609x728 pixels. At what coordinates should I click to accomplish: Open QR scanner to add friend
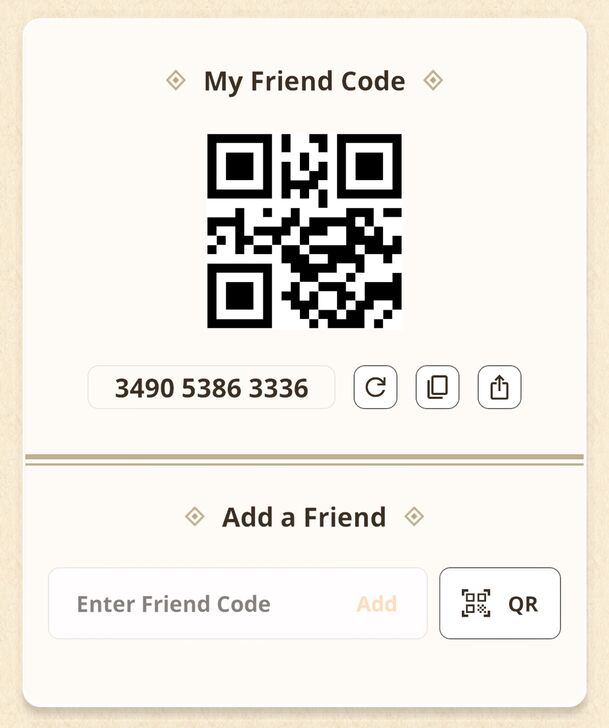[x=499, y=604]
